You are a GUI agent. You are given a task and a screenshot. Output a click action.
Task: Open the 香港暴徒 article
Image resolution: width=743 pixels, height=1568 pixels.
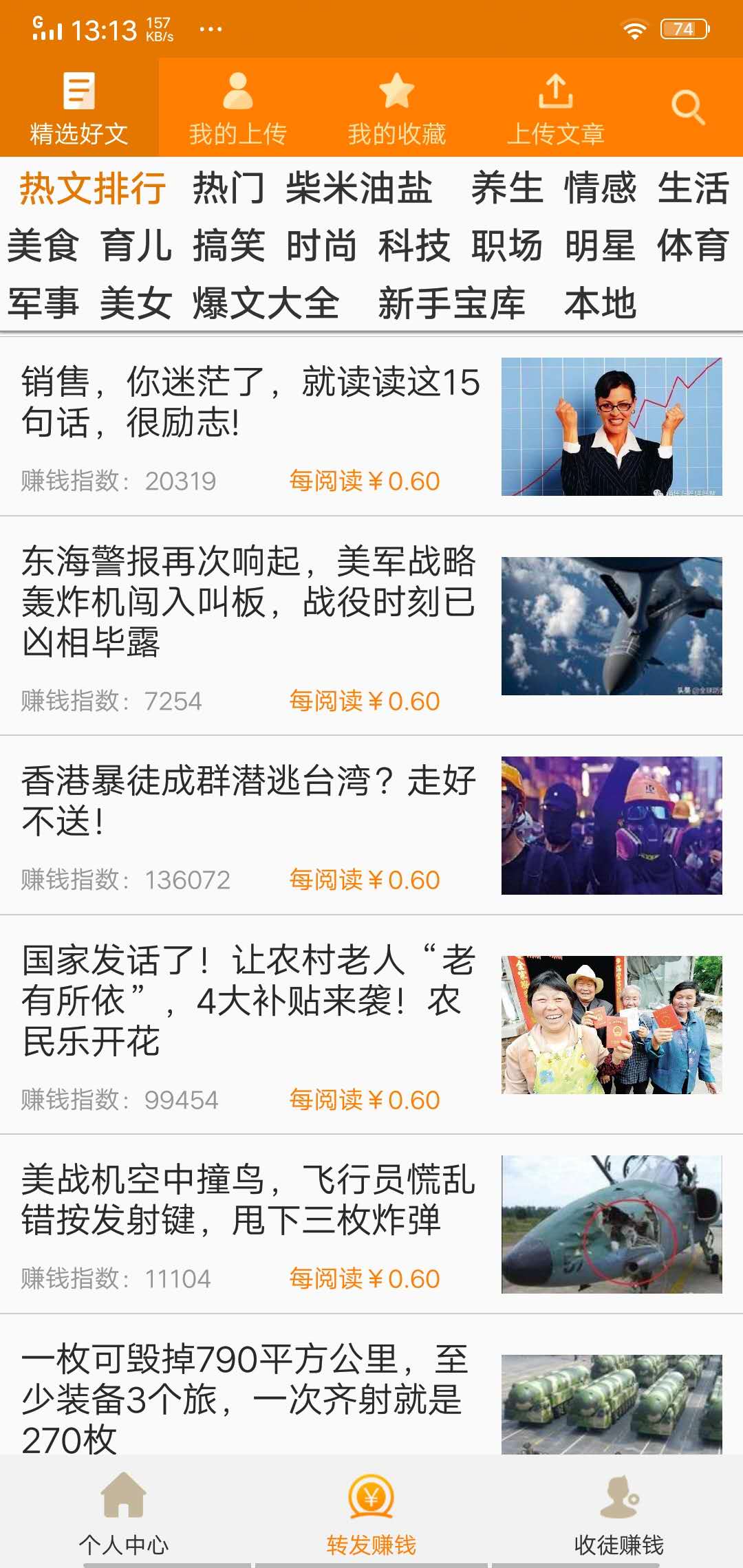248,805
